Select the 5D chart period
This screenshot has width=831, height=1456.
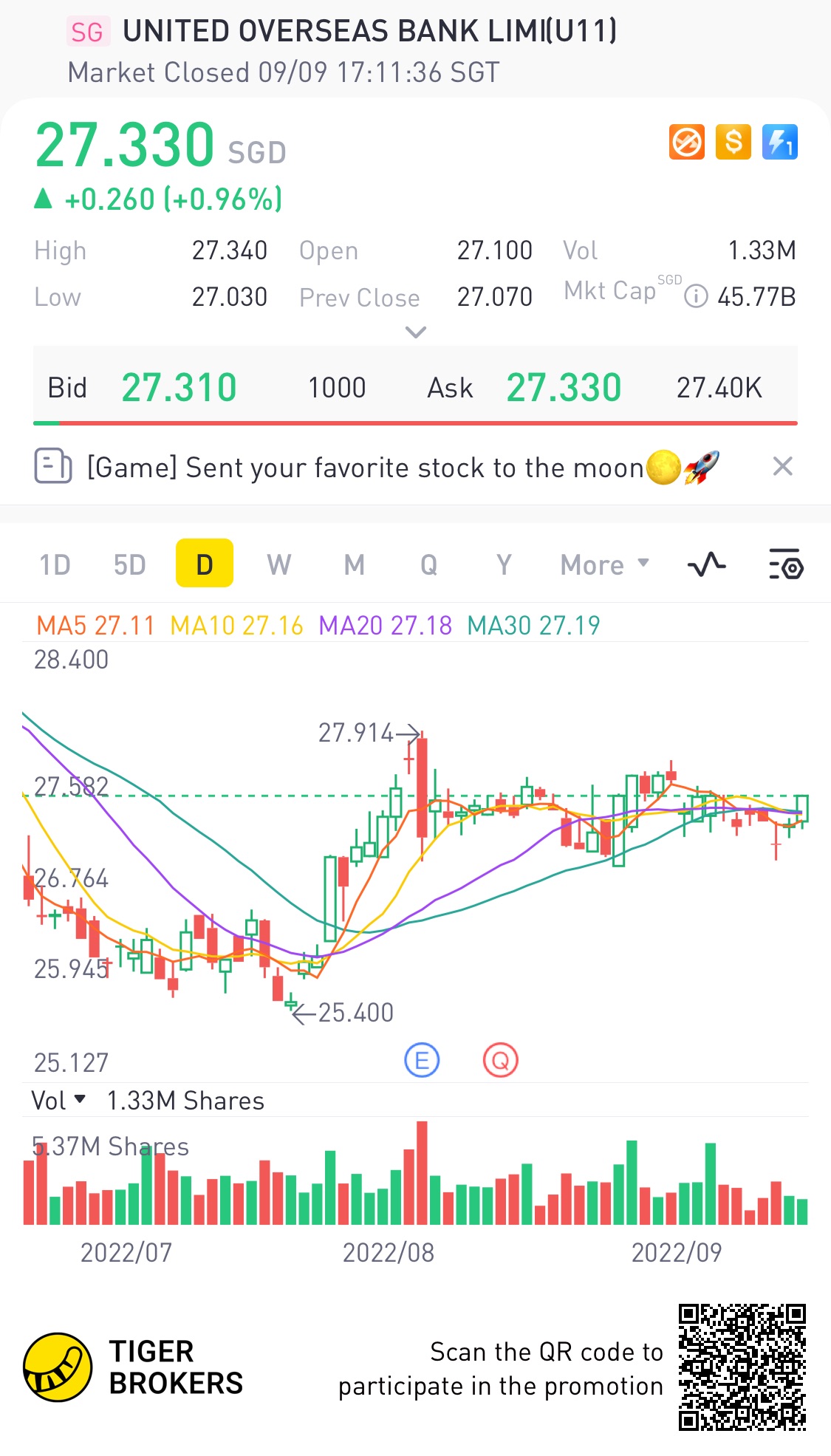(129, 565)
